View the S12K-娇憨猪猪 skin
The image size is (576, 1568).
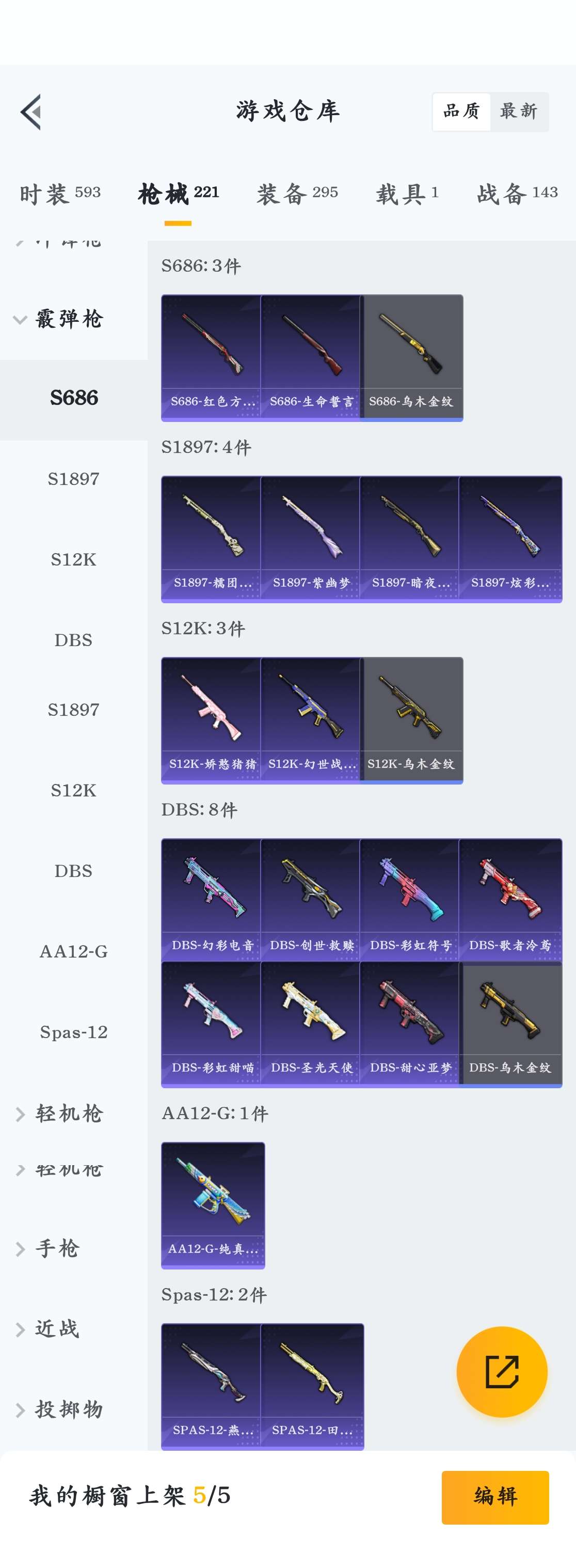[x=212, y=720]
